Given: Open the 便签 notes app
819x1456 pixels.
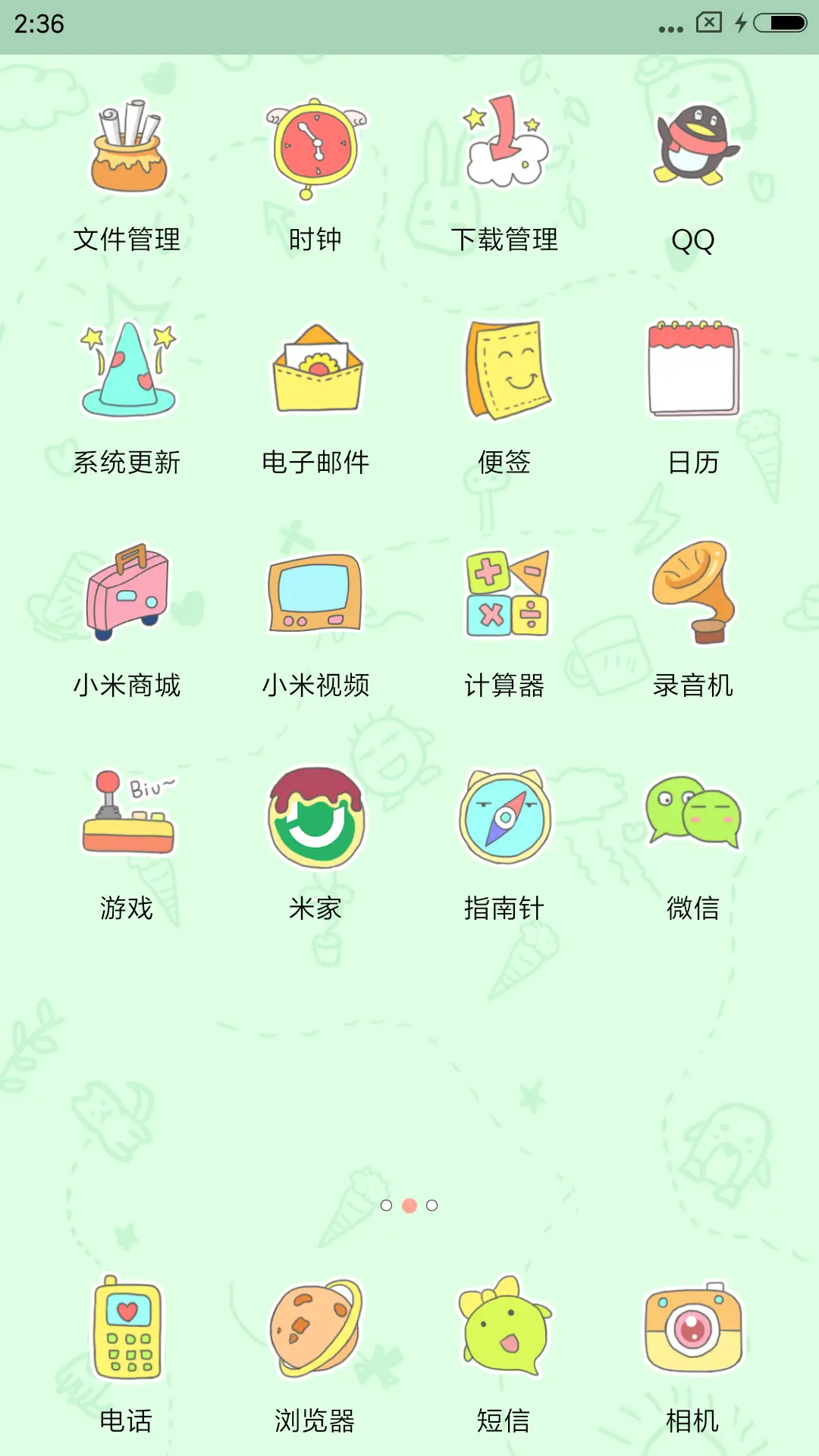Looking at the screenshot, I should (x=504, y=368).
